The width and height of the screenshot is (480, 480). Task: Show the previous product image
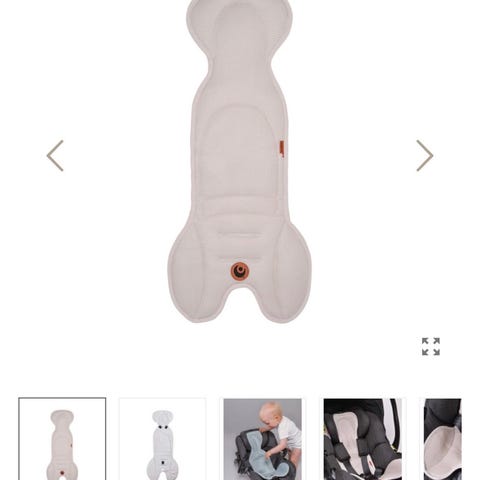click(55, 156)
